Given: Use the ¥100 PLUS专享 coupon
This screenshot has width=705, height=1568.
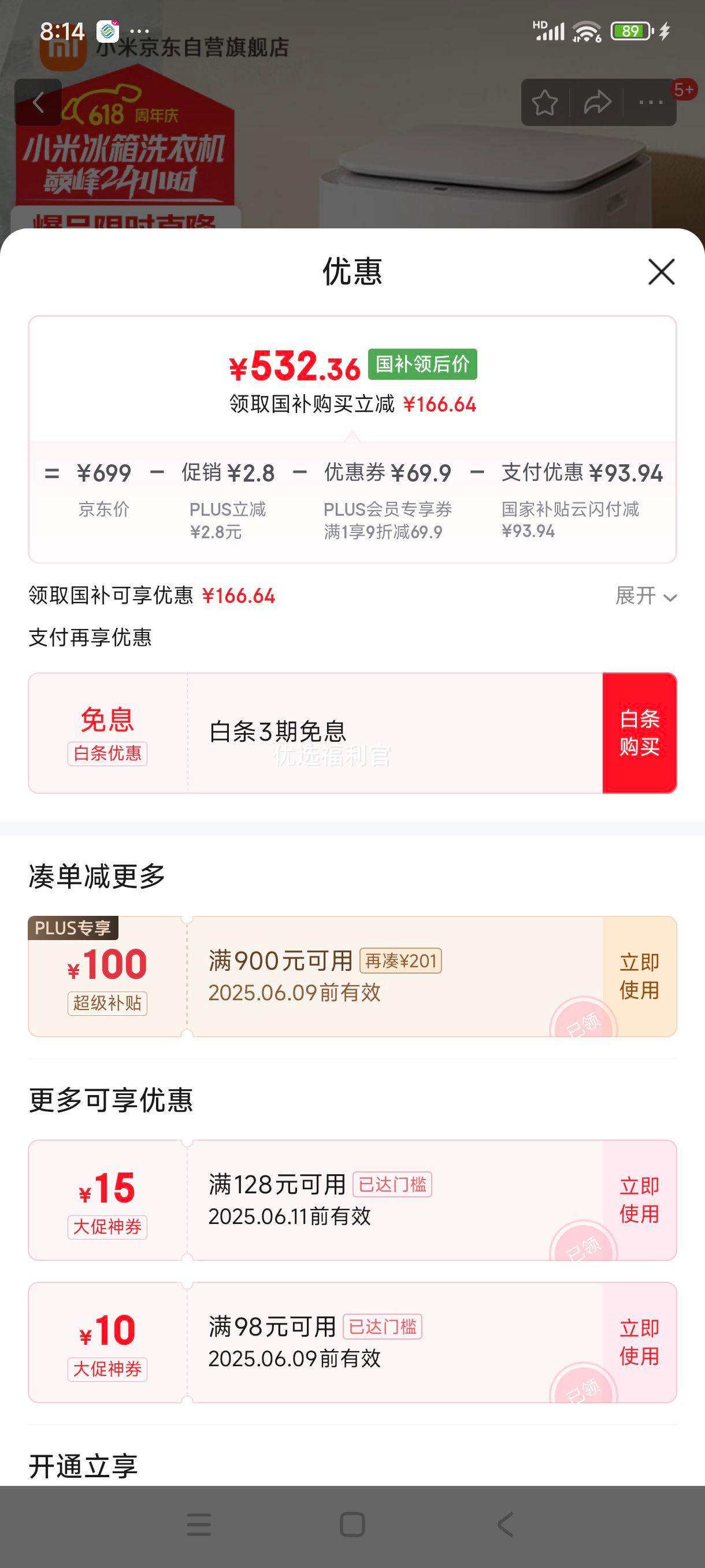Looking at the screenshot, I should tap(639, 977).
